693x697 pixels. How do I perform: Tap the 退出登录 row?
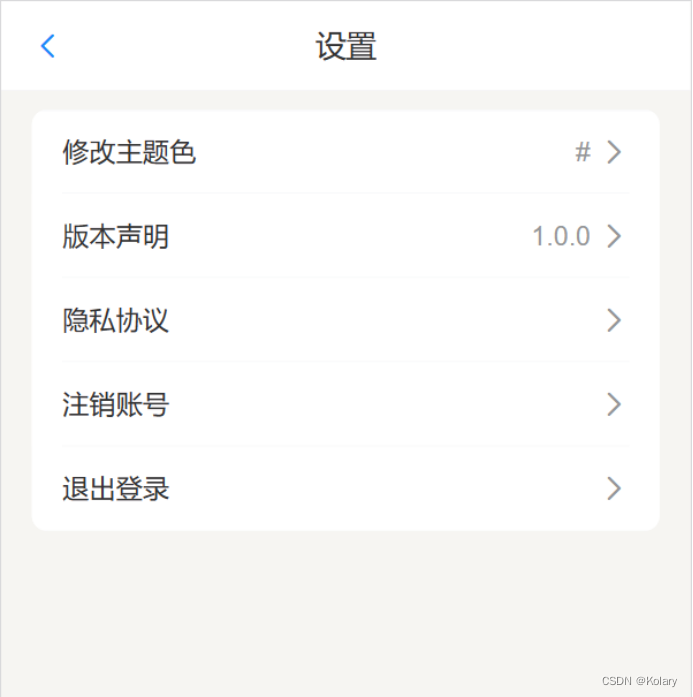pyautogui.click(x=345, y=488)
